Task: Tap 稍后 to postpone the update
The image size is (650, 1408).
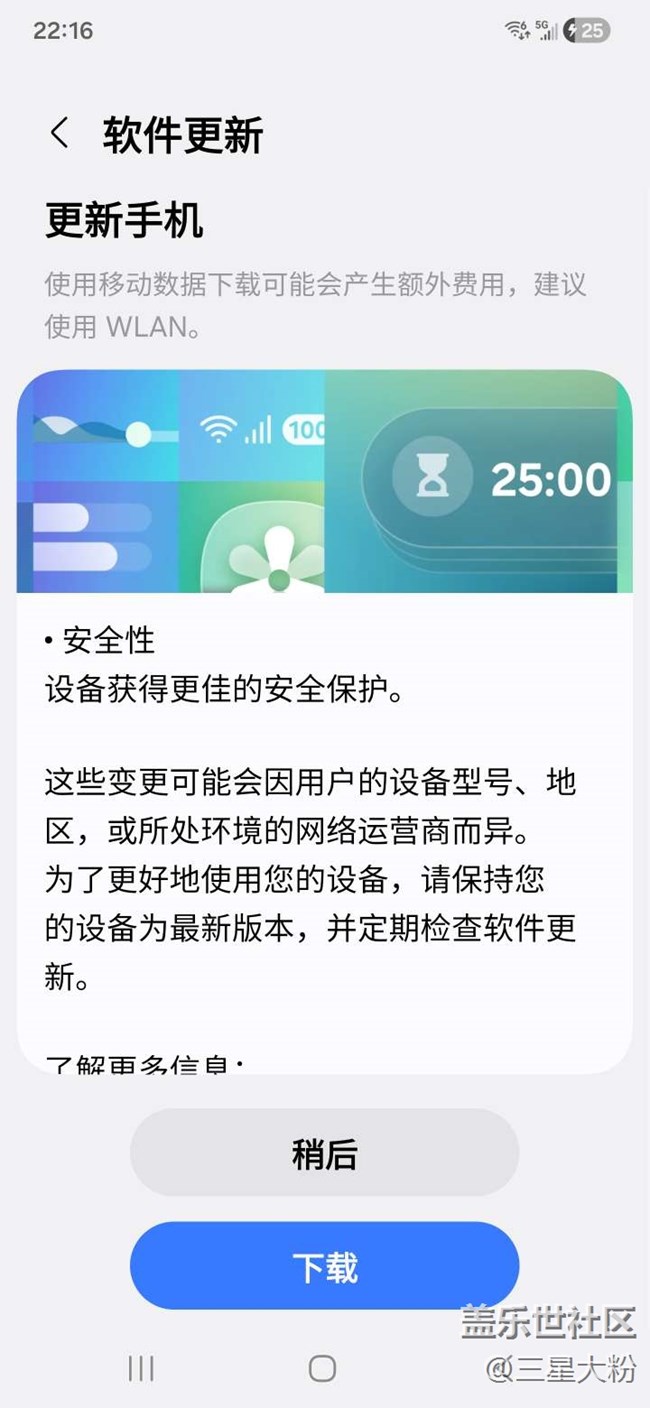Action: [x=324, y=1153]
